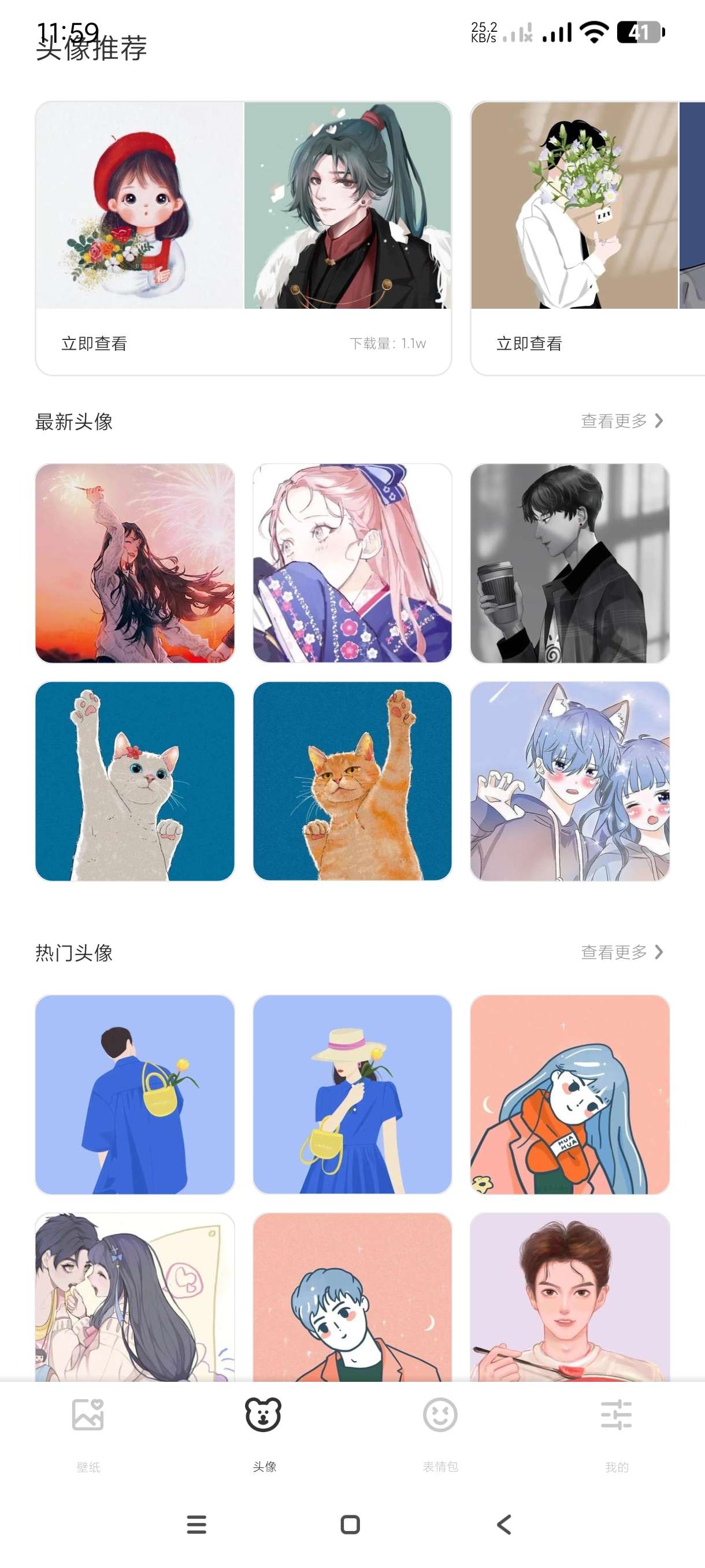The image size is (705, 1568).
Task: Go back with the system back button
Action: (504, 1525)
